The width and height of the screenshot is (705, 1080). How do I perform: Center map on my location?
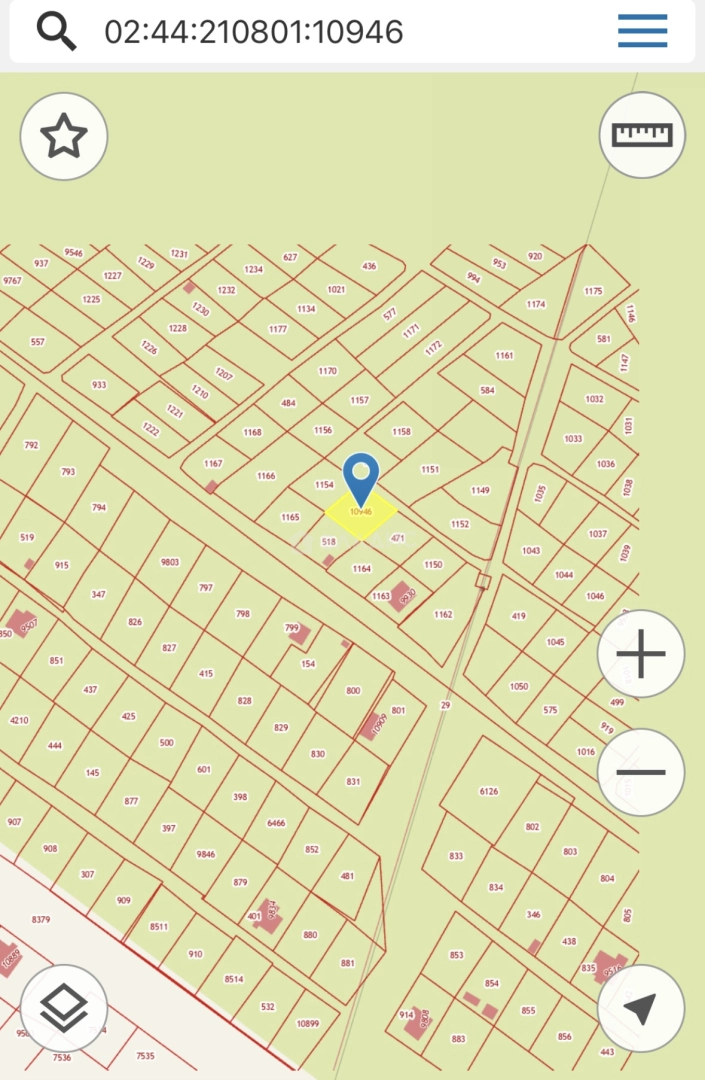(x=641, y=1008)
